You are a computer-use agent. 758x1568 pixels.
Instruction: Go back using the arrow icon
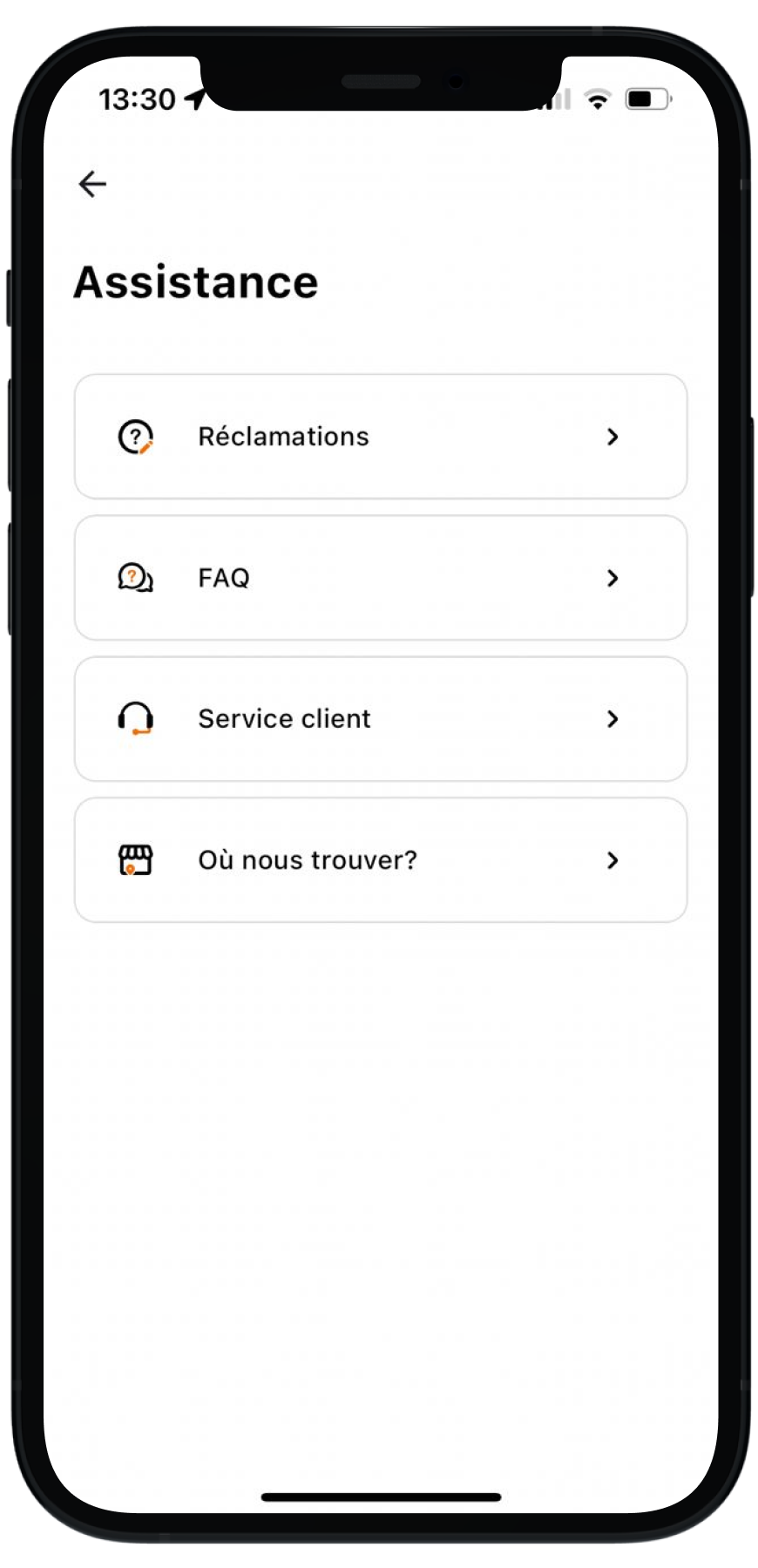click(x=92, y=184)
